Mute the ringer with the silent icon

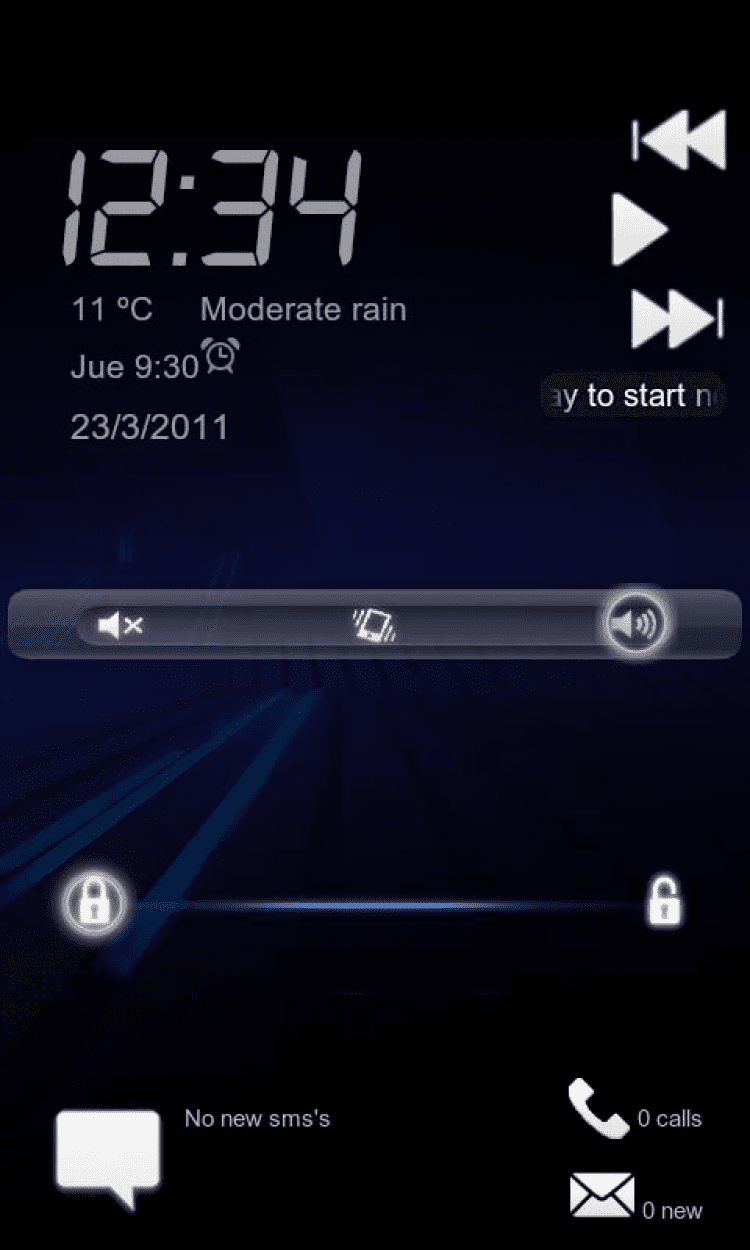121,627
